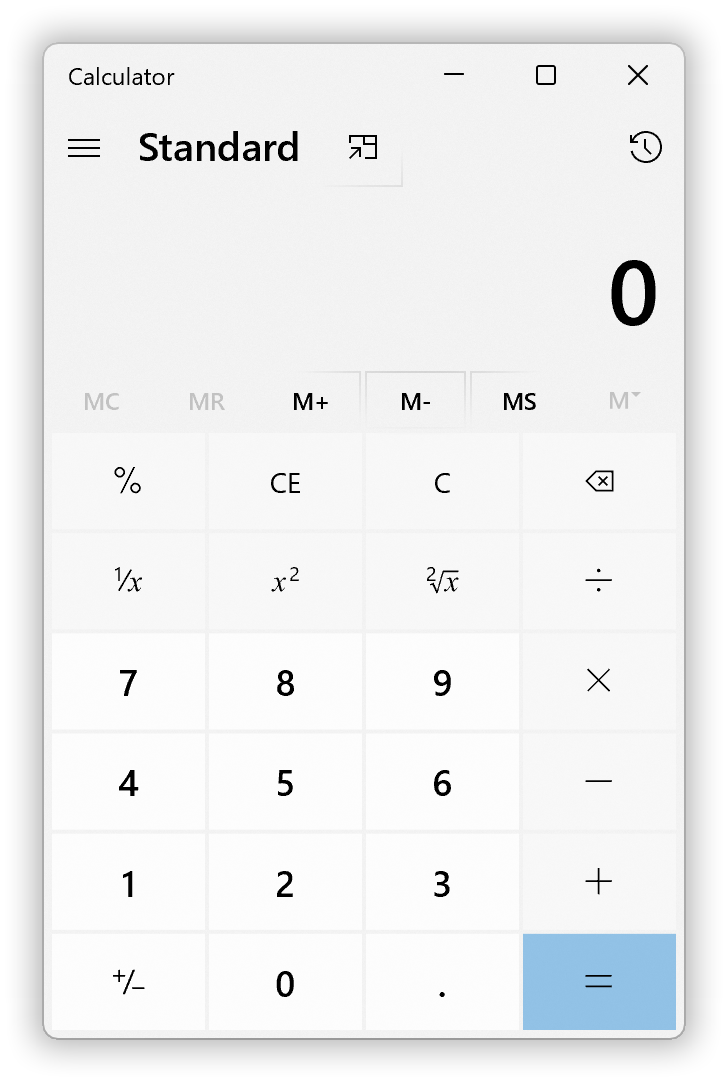The width and height of the screenshot is (728, 1082).
Task: Toggle the sign with the +/- key
Action: pyautogui.click(x=128, y=982)
